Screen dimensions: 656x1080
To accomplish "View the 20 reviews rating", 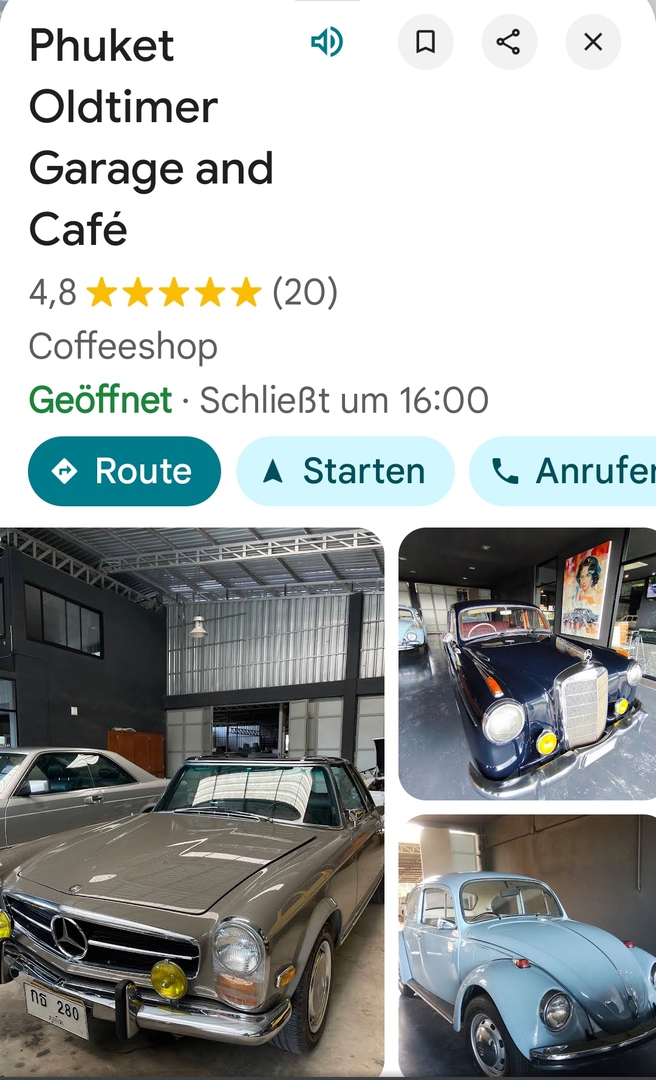I will 305,293.
